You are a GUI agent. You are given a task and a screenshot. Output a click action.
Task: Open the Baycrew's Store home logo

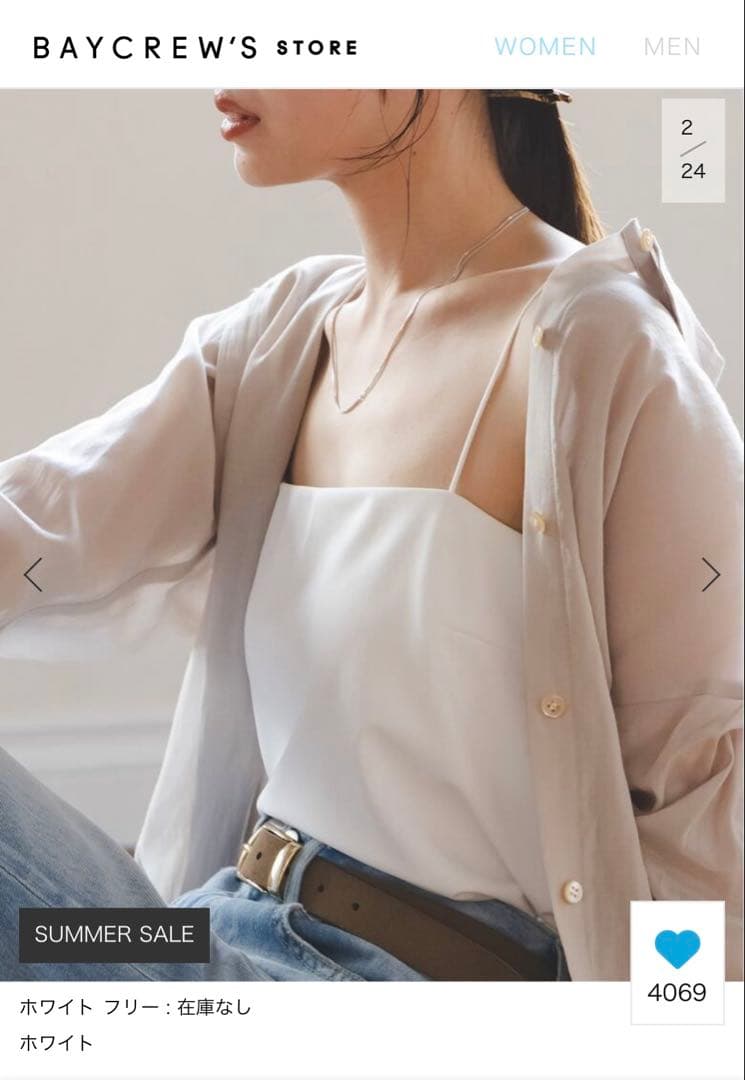195,47
